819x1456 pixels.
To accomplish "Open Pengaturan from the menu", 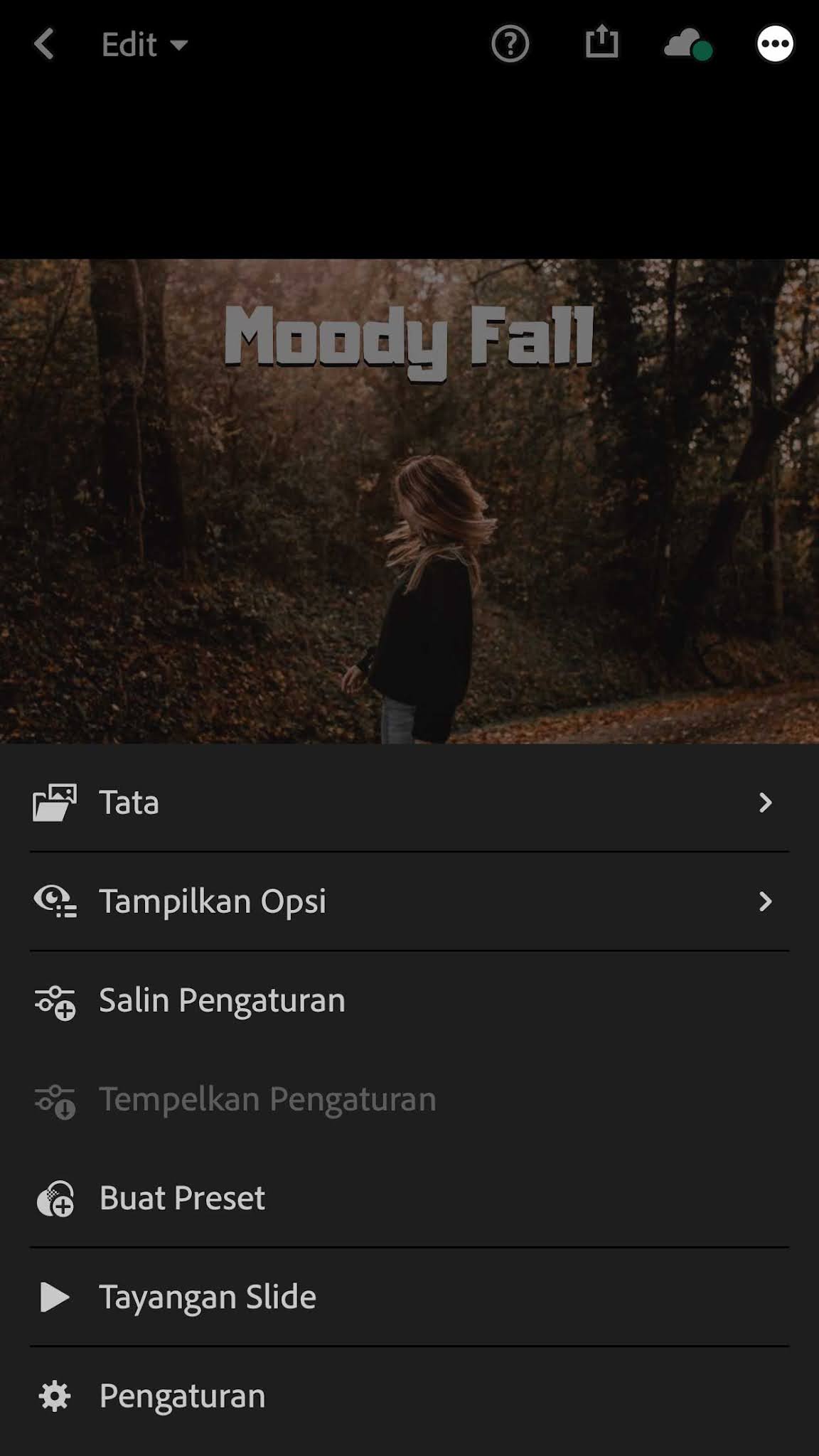I will click(x=181, y=1396).
